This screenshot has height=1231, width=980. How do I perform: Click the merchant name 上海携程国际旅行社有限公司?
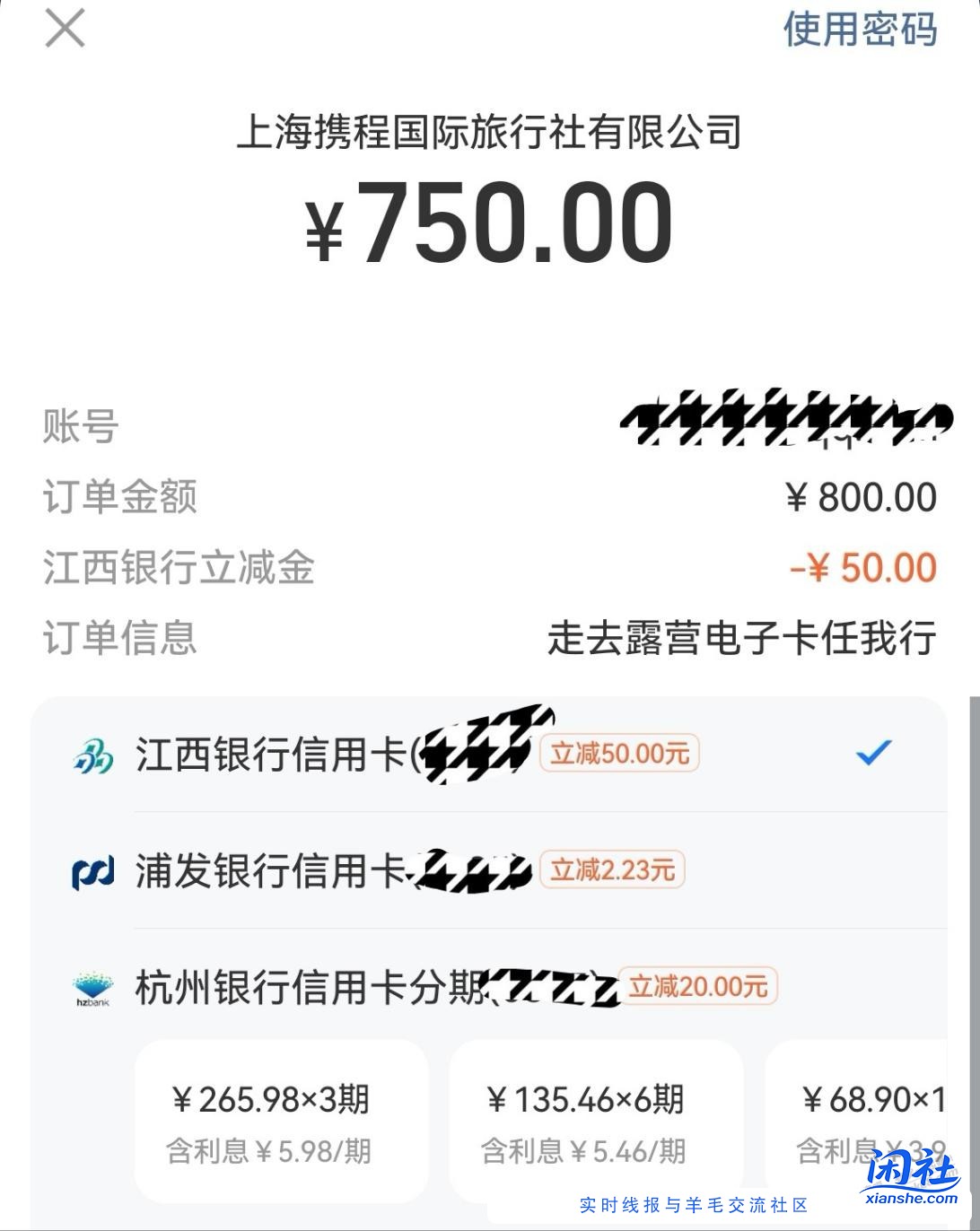pos(490,130)
